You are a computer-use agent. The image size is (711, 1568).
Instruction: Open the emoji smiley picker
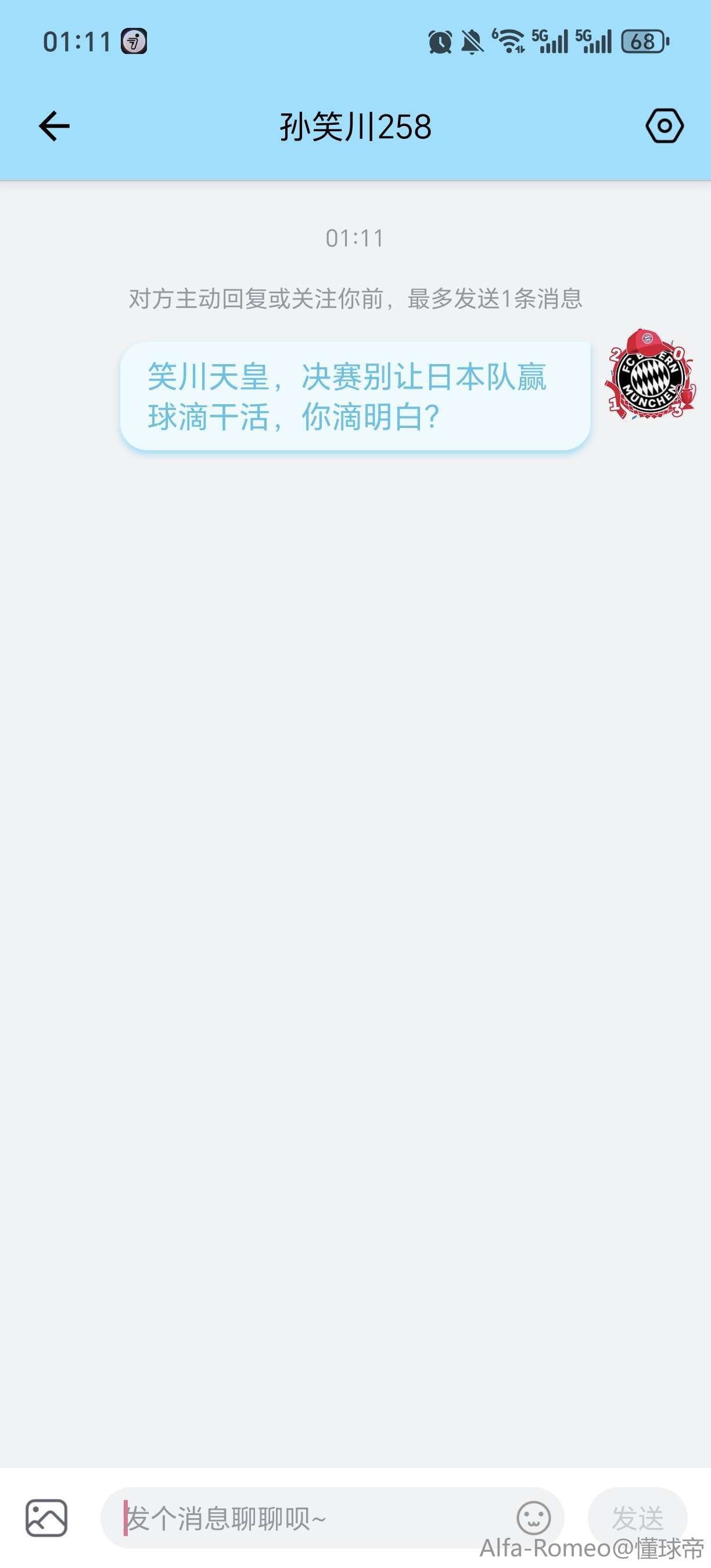(533, 1517)
